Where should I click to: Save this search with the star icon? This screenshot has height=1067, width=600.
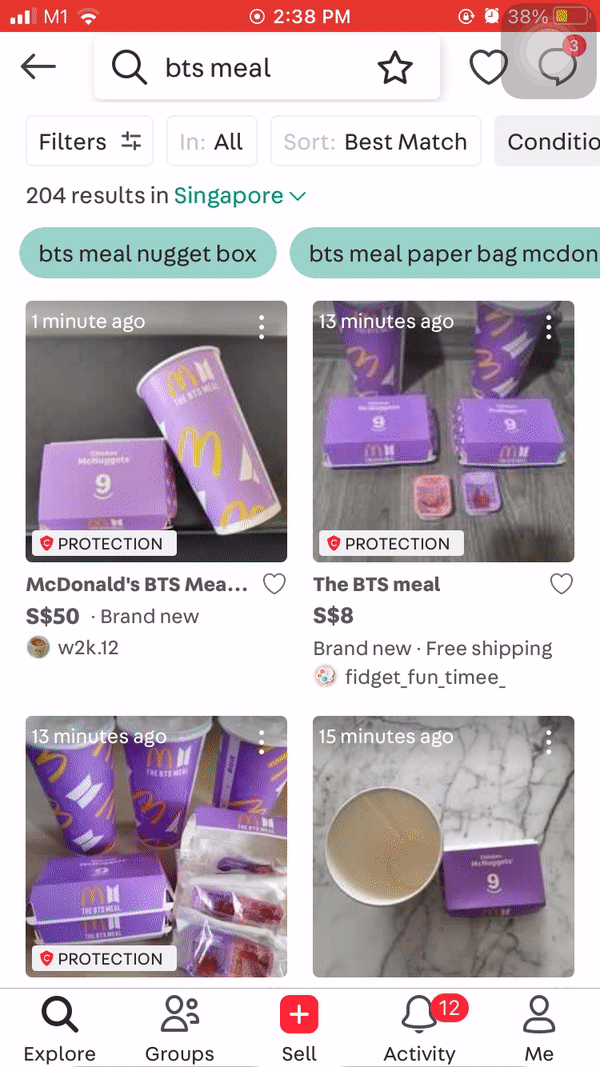pos(395,67)
